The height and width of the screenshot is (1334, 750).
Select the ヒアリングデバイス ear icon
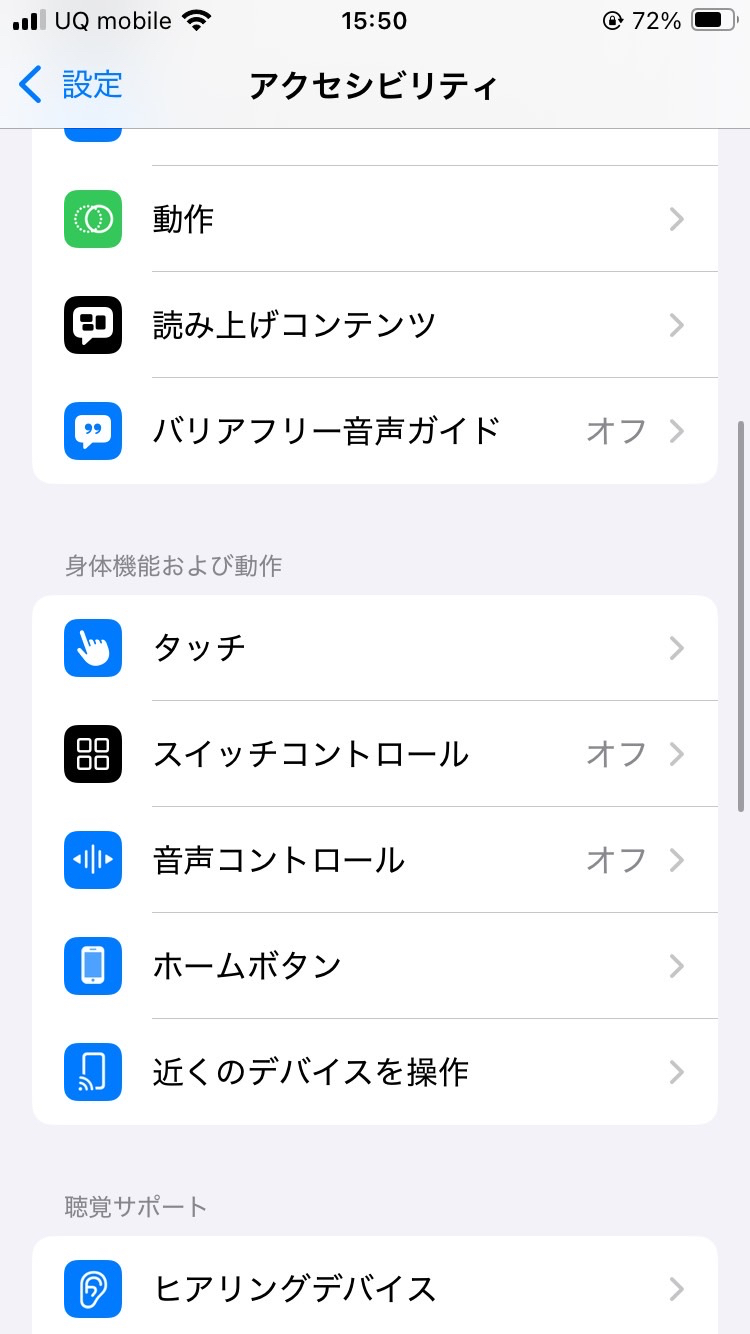pyautogui.click(x=92, y=1289)
